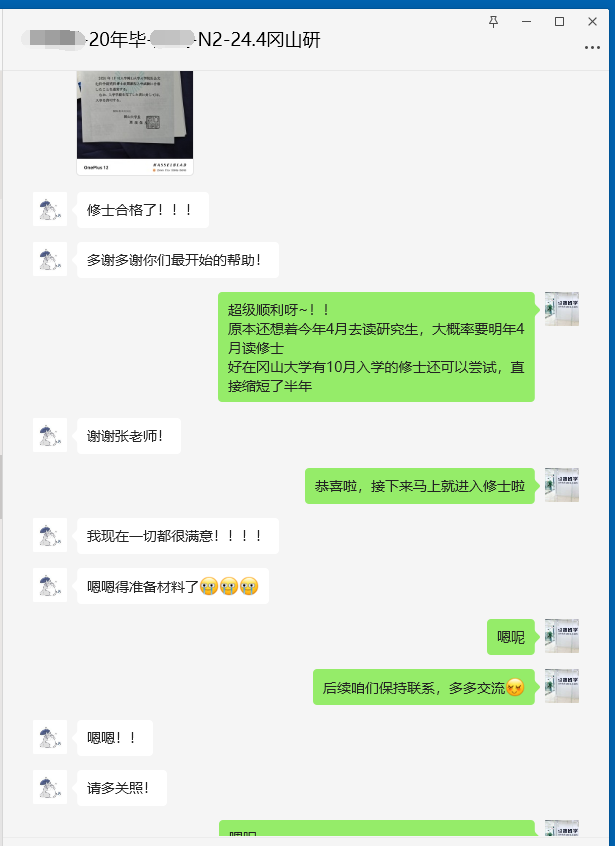Screen dimensions: 615x846
Task: Minimize the chat window
Action: [x=526, y=21]
